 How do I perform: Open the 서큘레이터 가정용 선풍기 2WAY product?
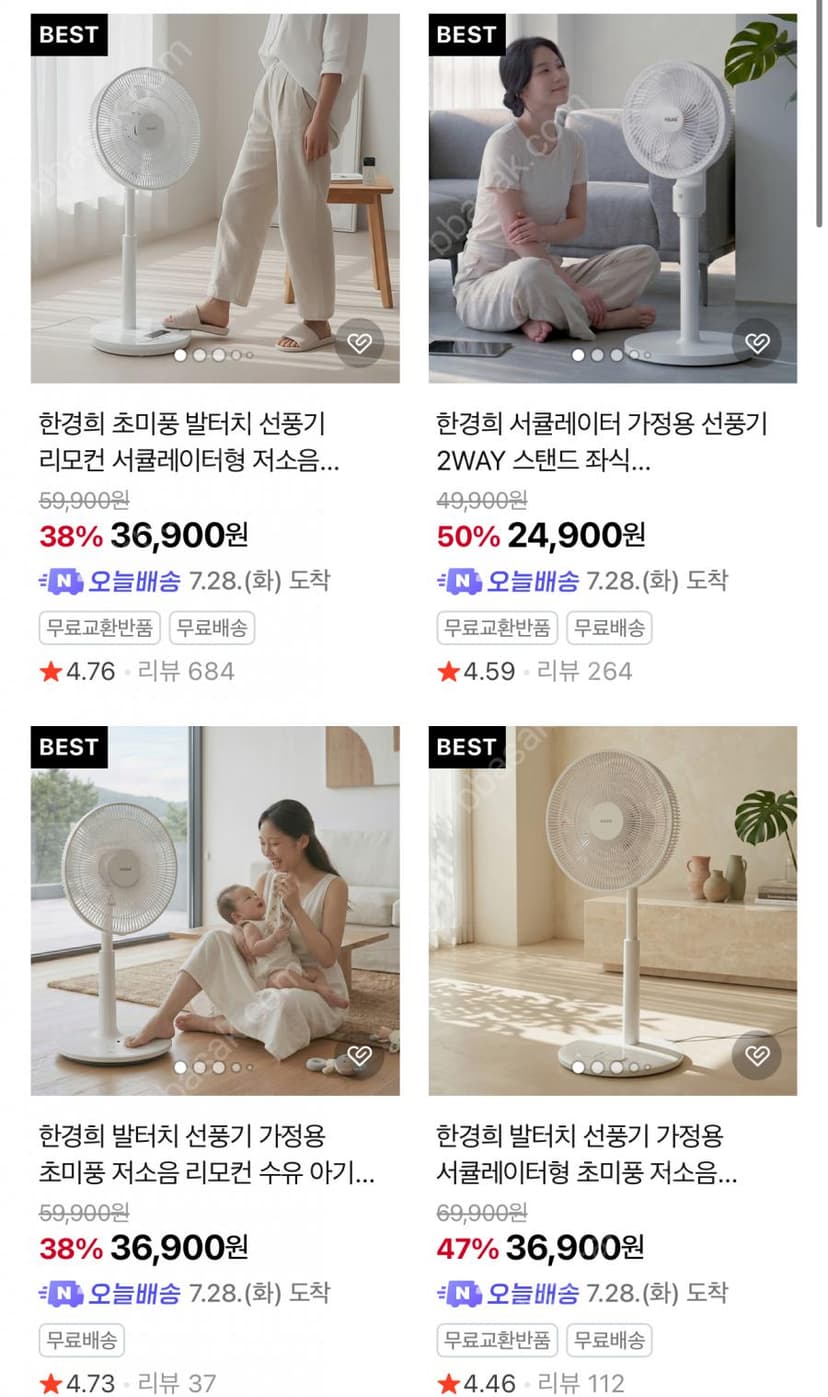pos(602,444)
